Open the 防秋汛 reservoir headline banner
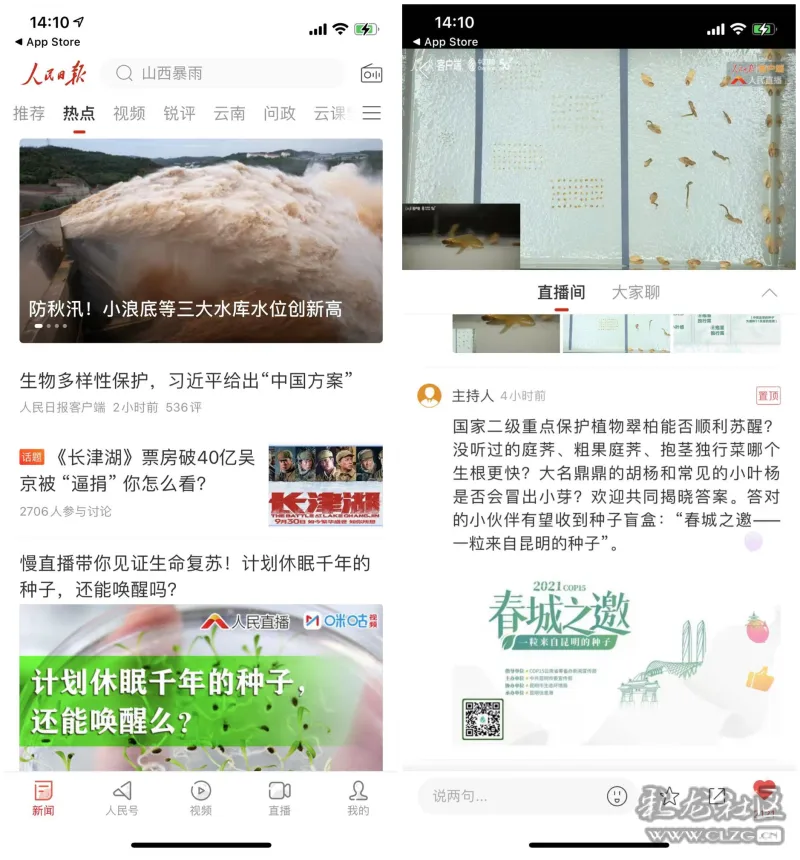This screenshot has width=800, height=860. tap(200, 240)
